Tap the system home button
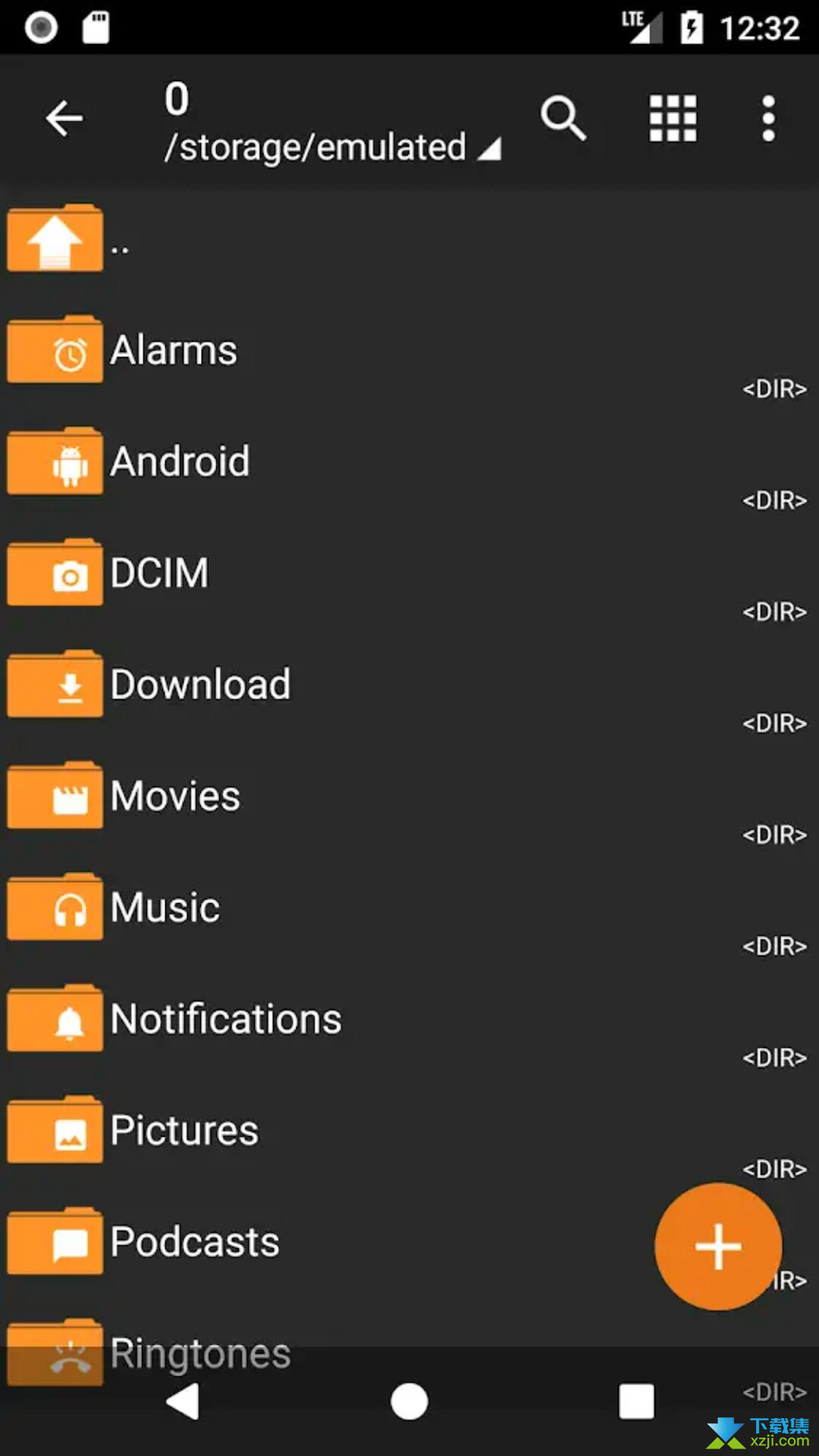The height and width of the screenshot is (1456, 819). 409,1401
